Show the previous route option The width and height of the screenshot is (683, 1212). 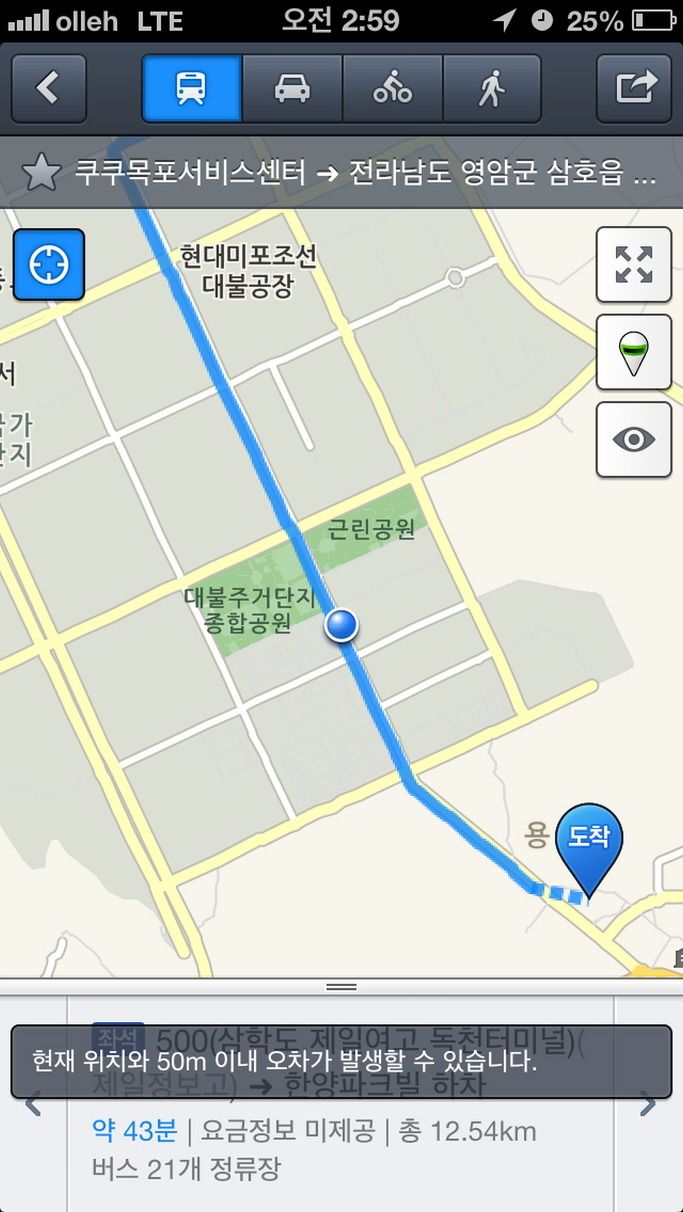pos(32,1104)
